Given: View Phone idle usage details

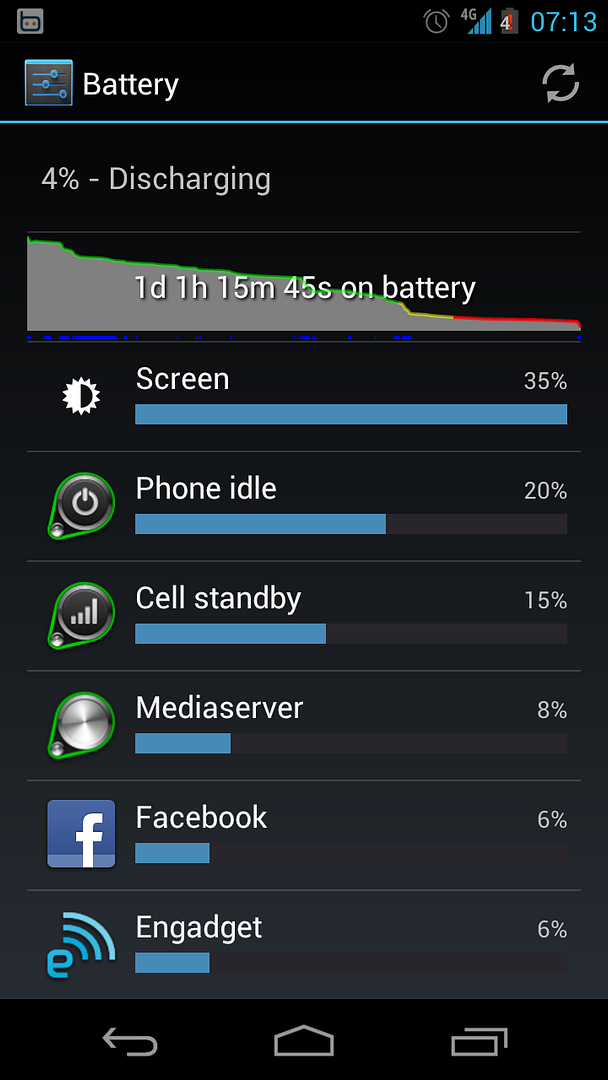Looking at the screenshot, I should [304, 507].
